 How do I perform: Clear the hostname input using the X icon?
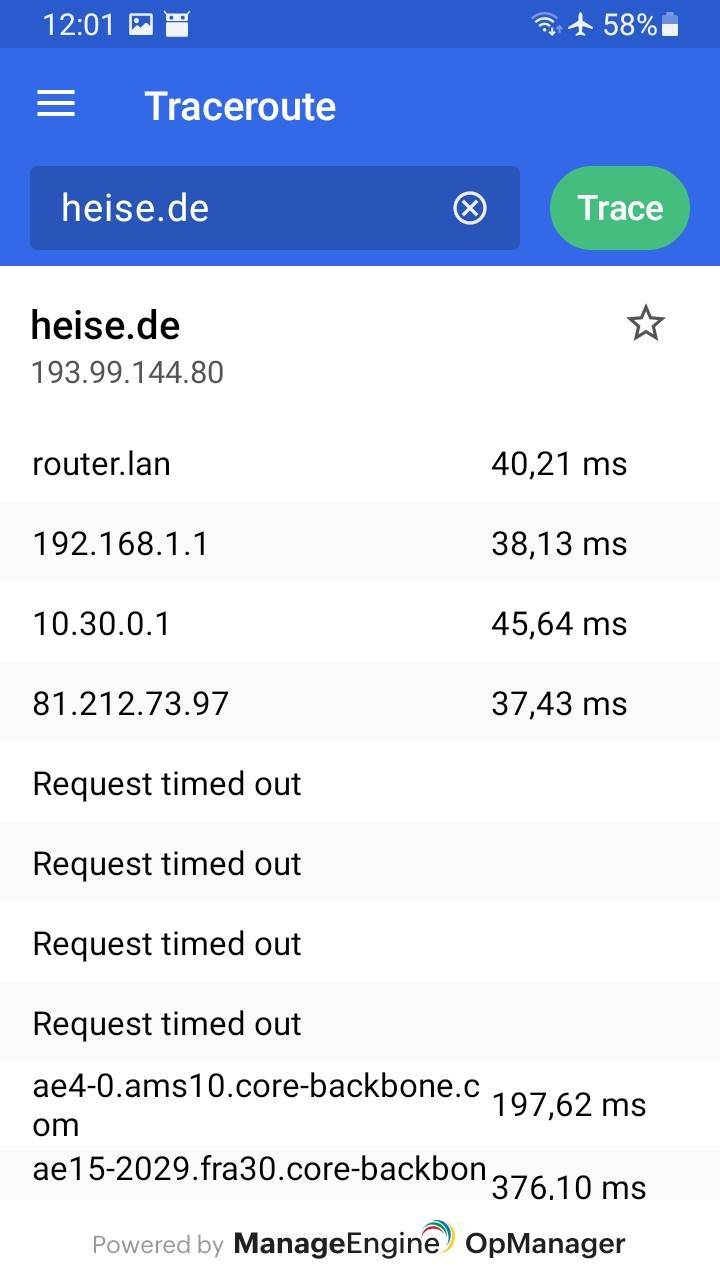click(x=469, y=208)
